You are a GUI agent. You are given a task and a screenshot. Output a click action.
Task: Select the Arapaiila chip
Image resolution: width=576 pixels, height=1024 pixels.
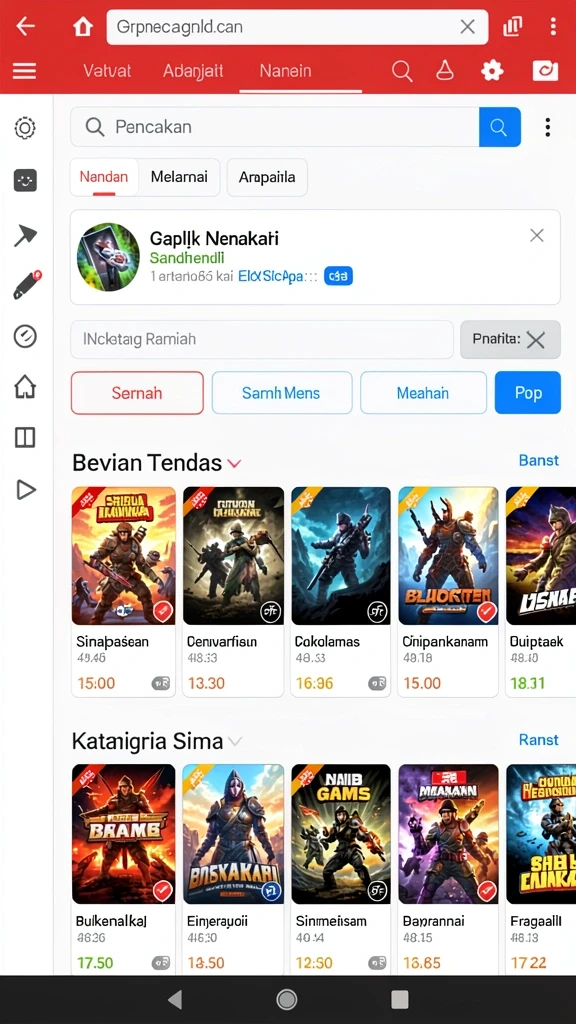click(267, 177)
